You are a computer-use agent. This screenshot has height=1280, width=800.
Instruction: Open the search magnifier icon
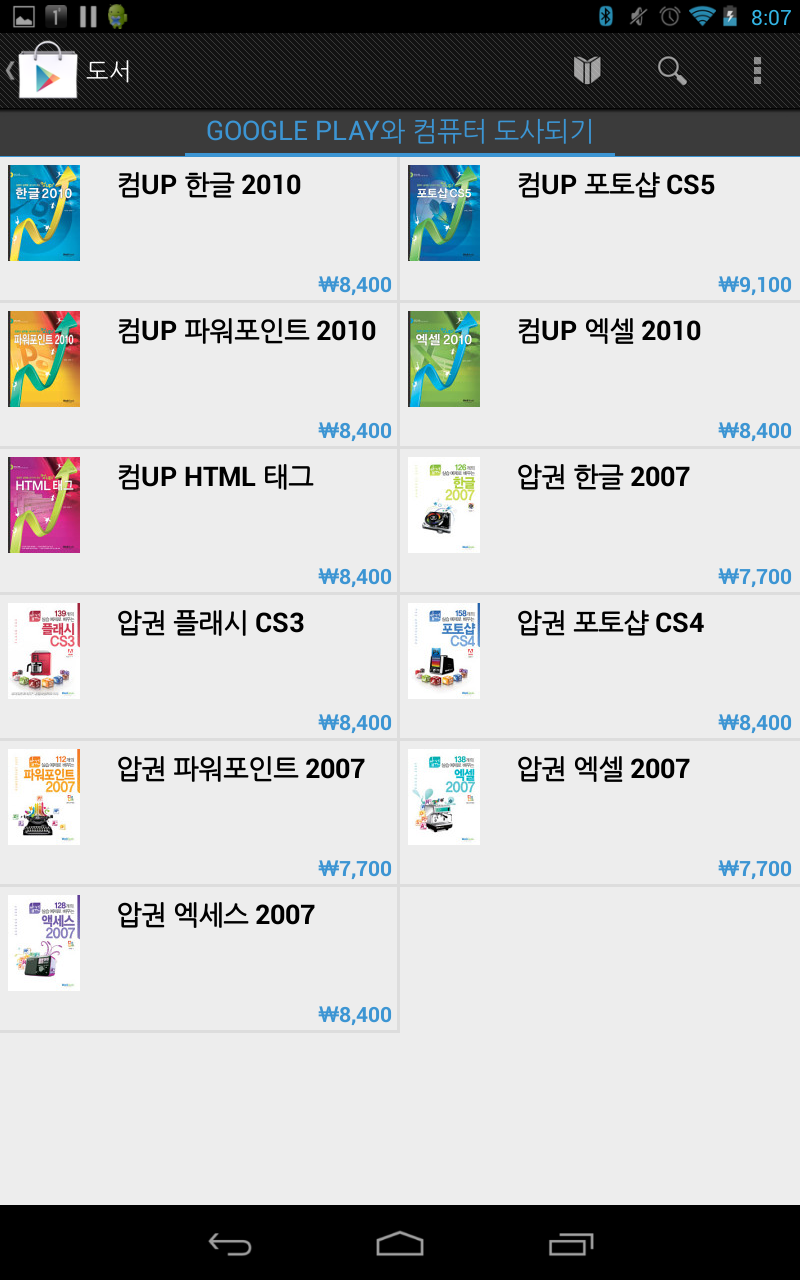(x=672, y=71)
